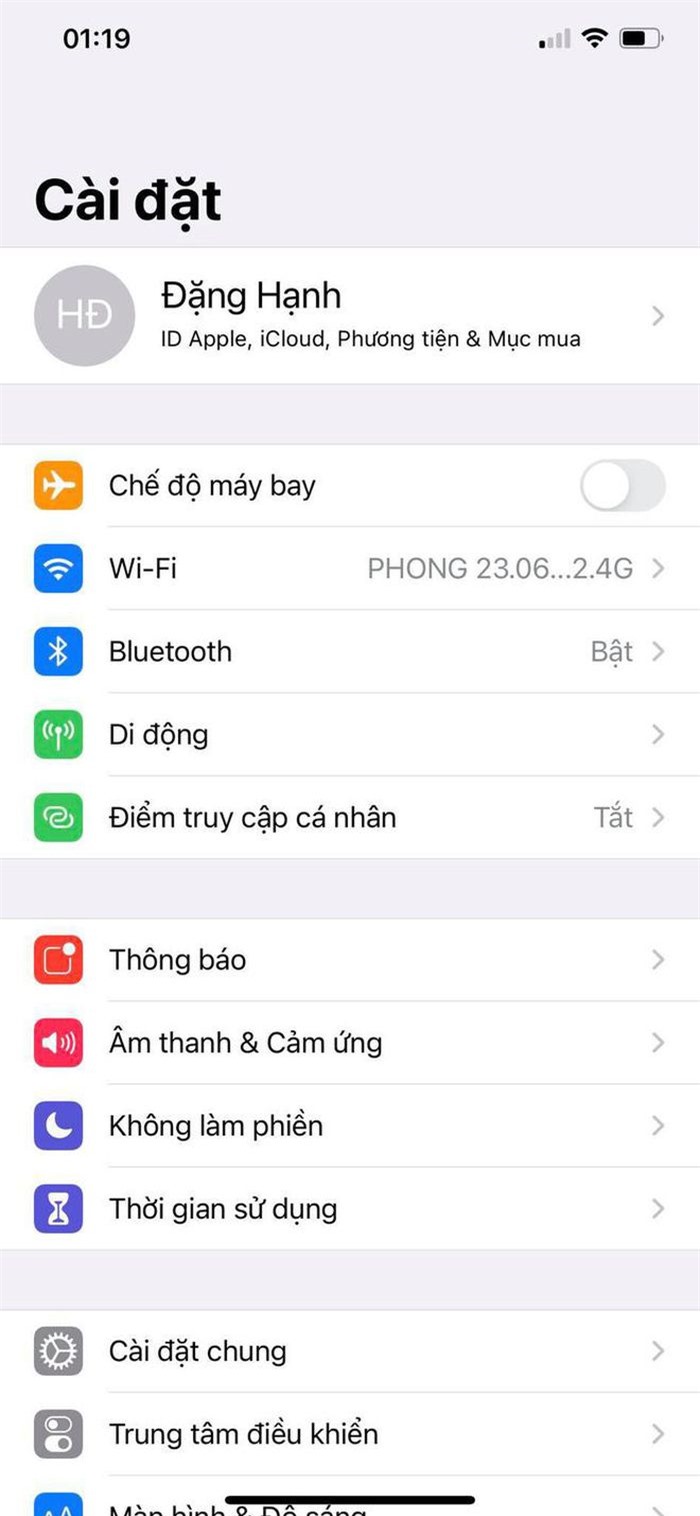Open Wi-Fi settings
Viewport: 700px width, 1516px height.
point(350,569)
